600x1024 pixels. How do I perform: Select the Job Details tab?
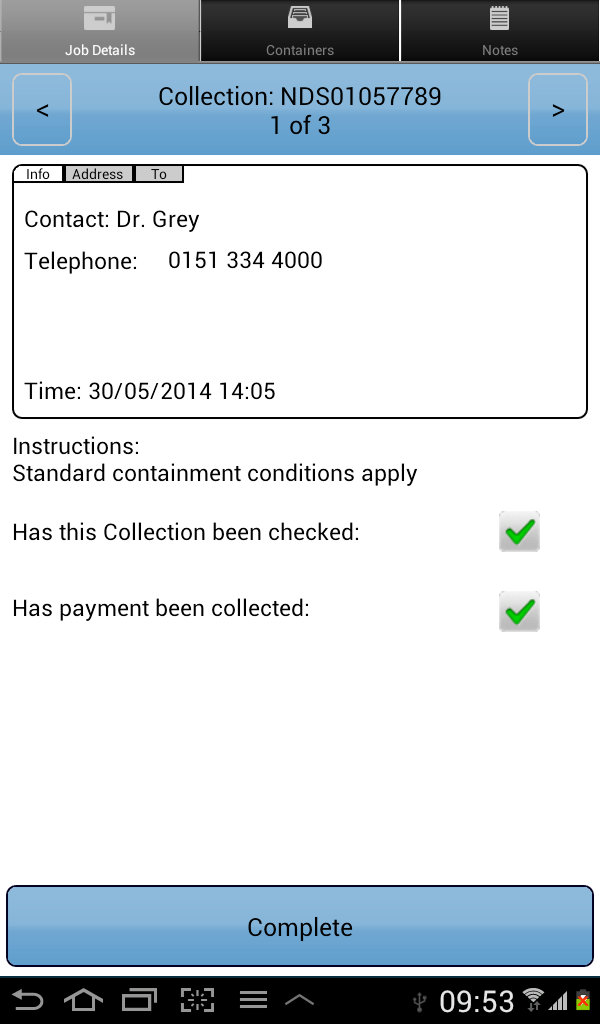coord(100,31)
